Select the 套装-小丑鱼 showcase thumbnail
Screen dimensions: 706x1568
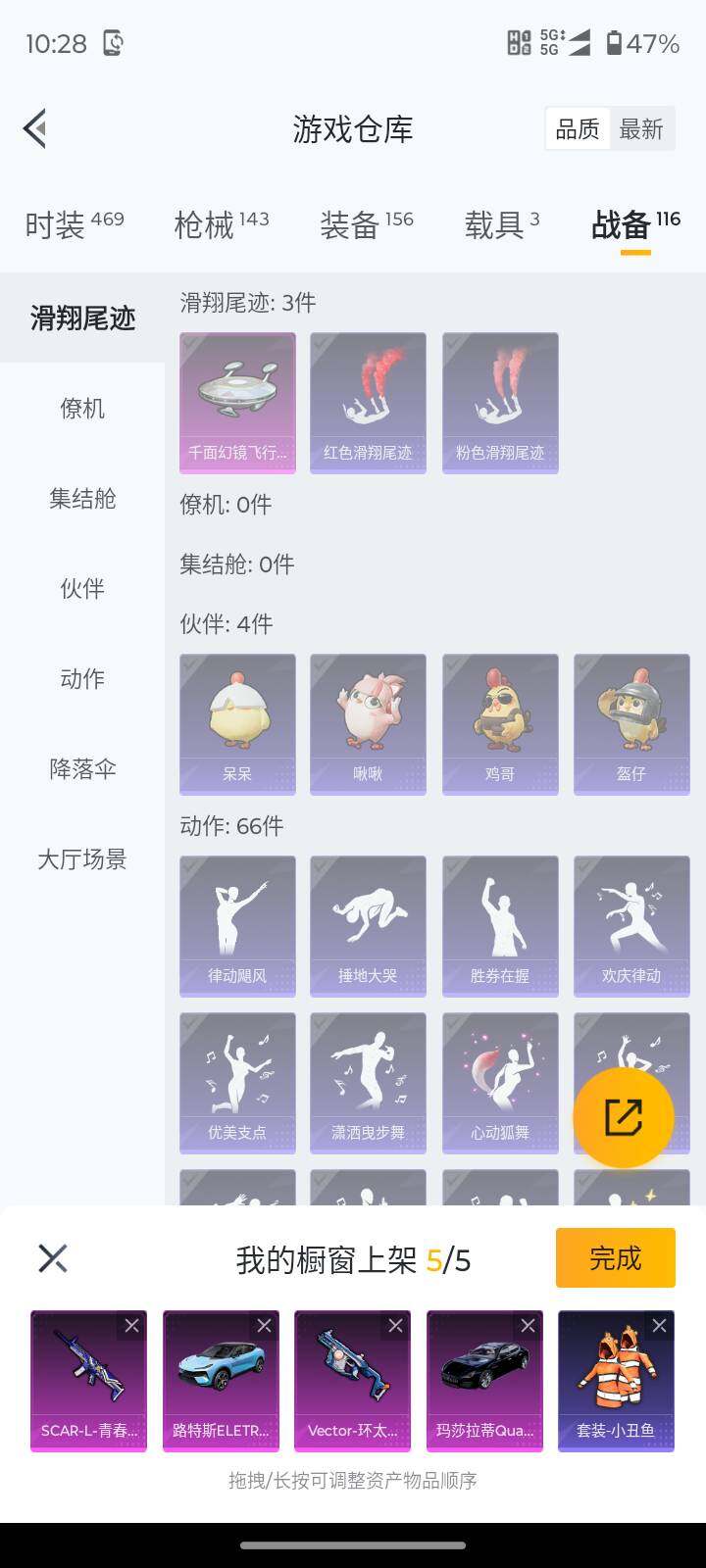pos(615,1380)
